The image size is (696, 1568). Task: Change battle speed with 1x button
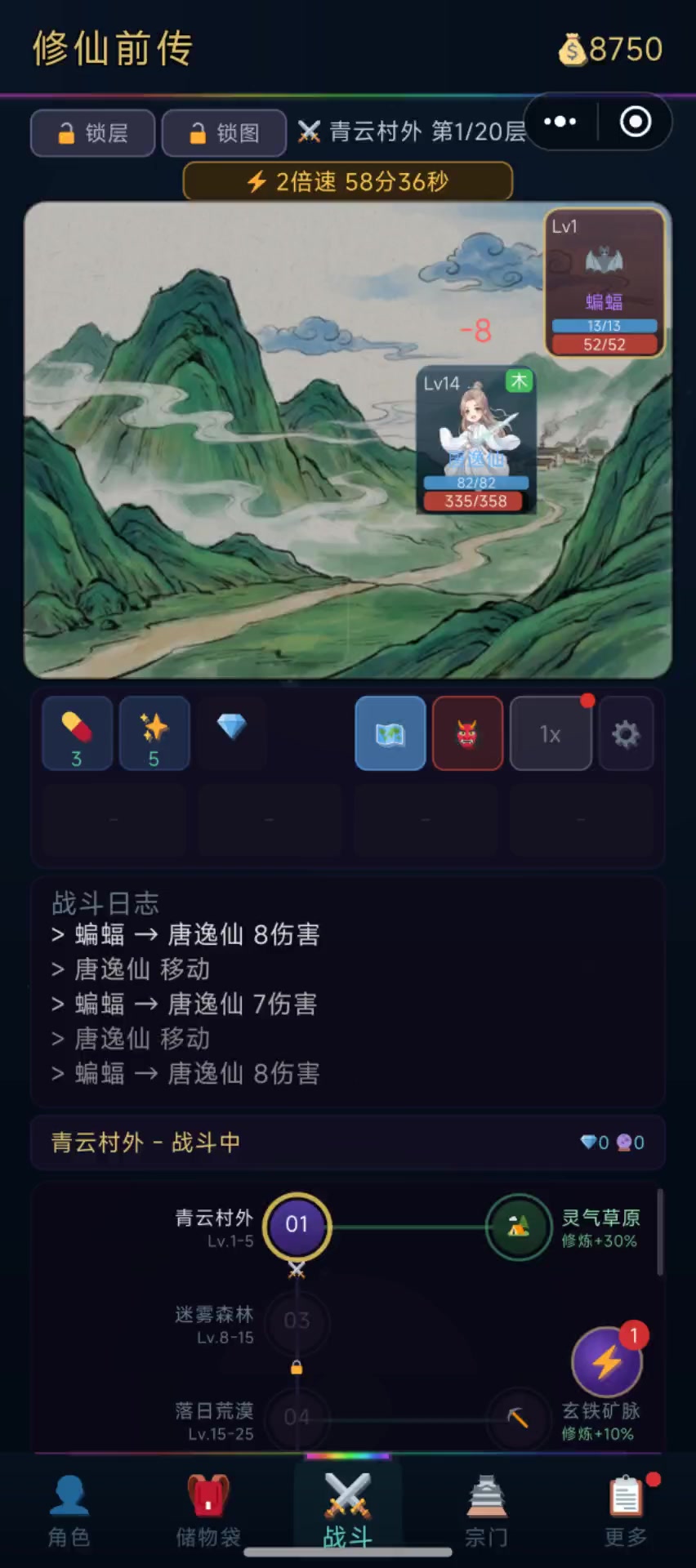[x=551, y=733]
